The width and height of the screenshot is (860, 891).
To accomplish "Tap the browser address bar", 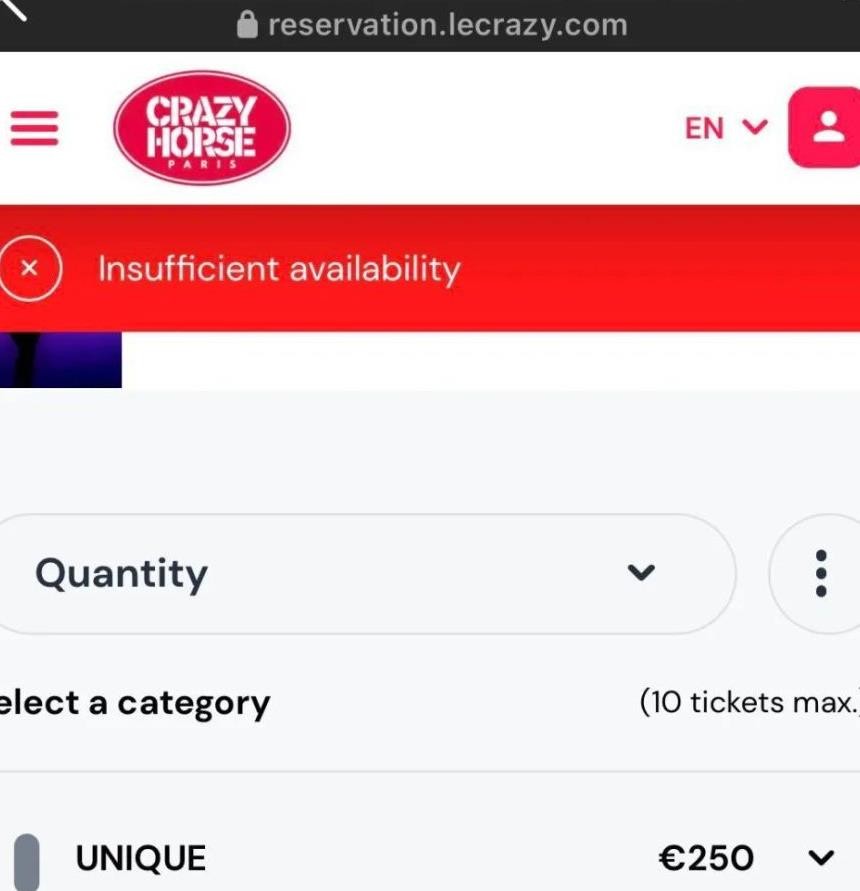I will [432, 24].
